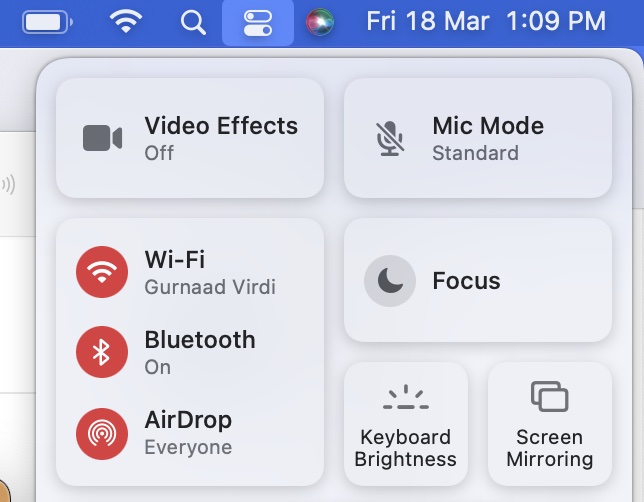Toggle the AirDrop icon
This screenshot has width=644, height=502.
(x=102, y=432)
